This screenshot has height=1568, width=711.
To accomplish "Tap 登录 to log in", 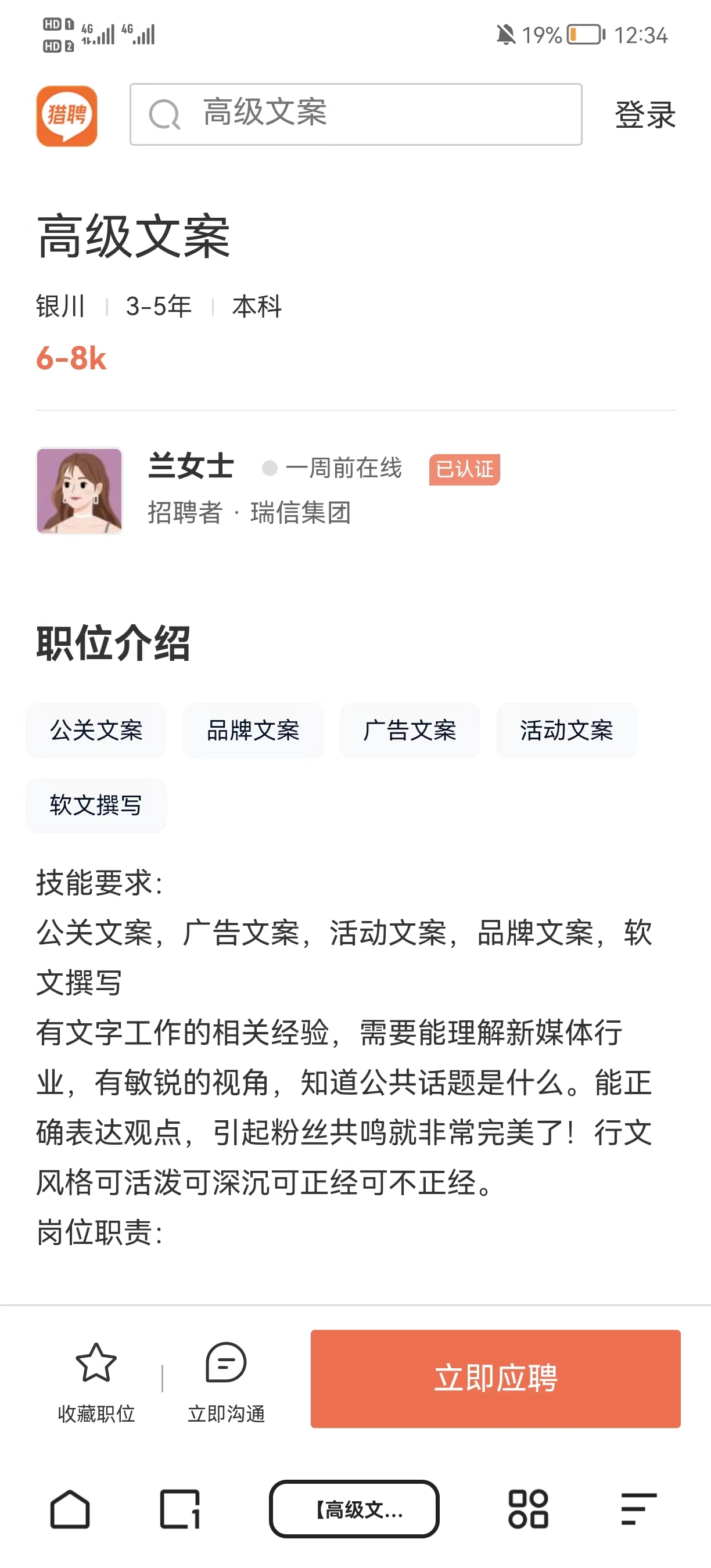I will [x=645, y=114].
